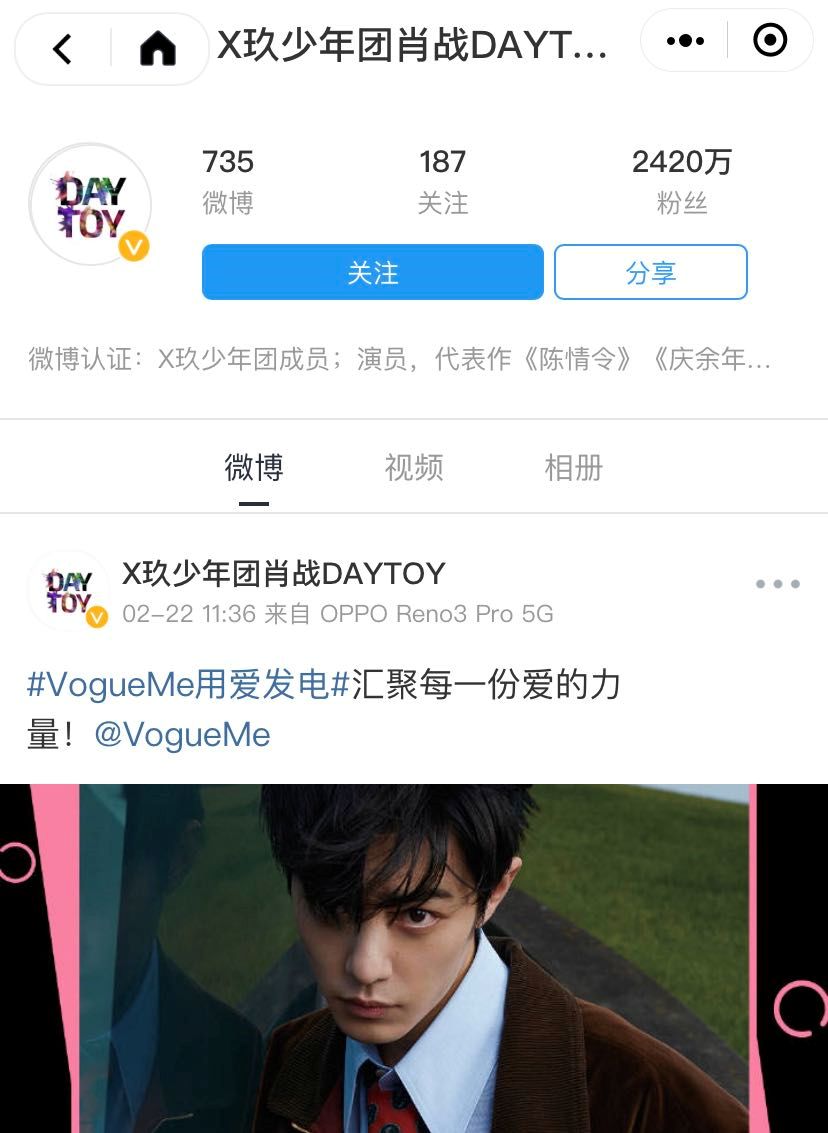828x1133 pixels.
Task: Open the #VogueMe用爱发电# hashtag
Action: (x=188, y=685)
